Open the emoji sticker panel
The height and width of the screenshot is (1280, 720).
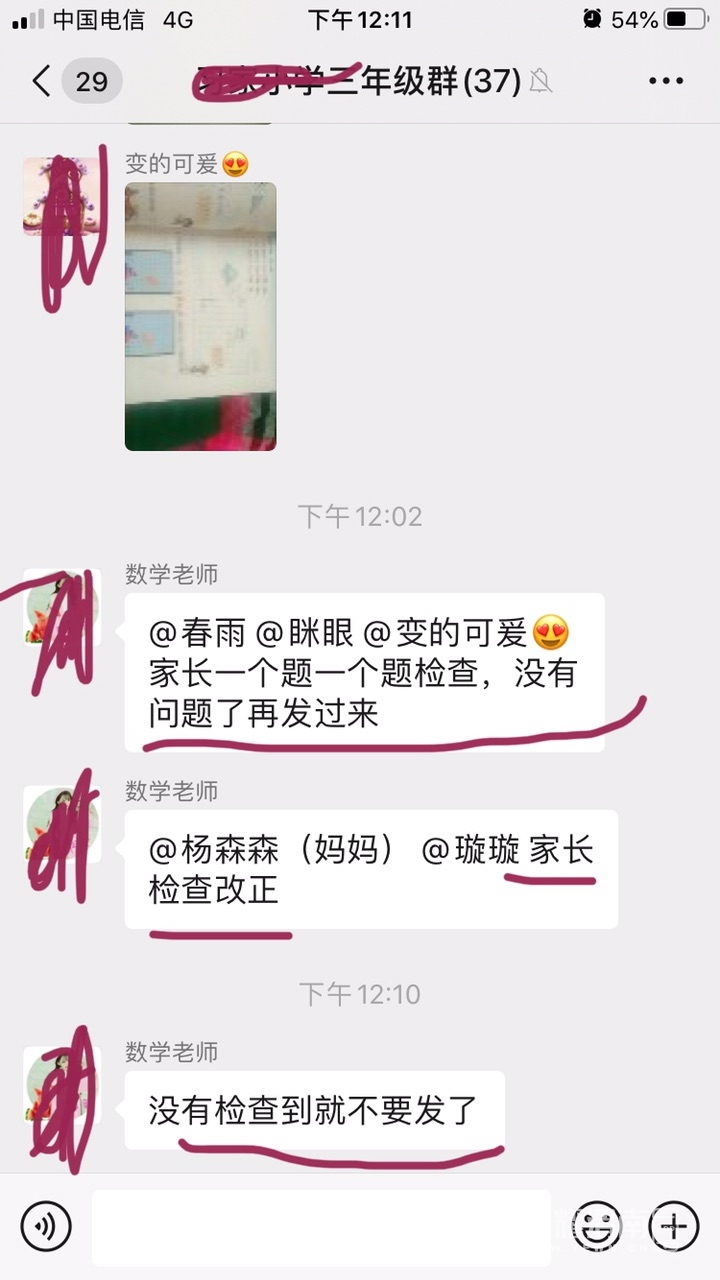tap(597, 1226)
